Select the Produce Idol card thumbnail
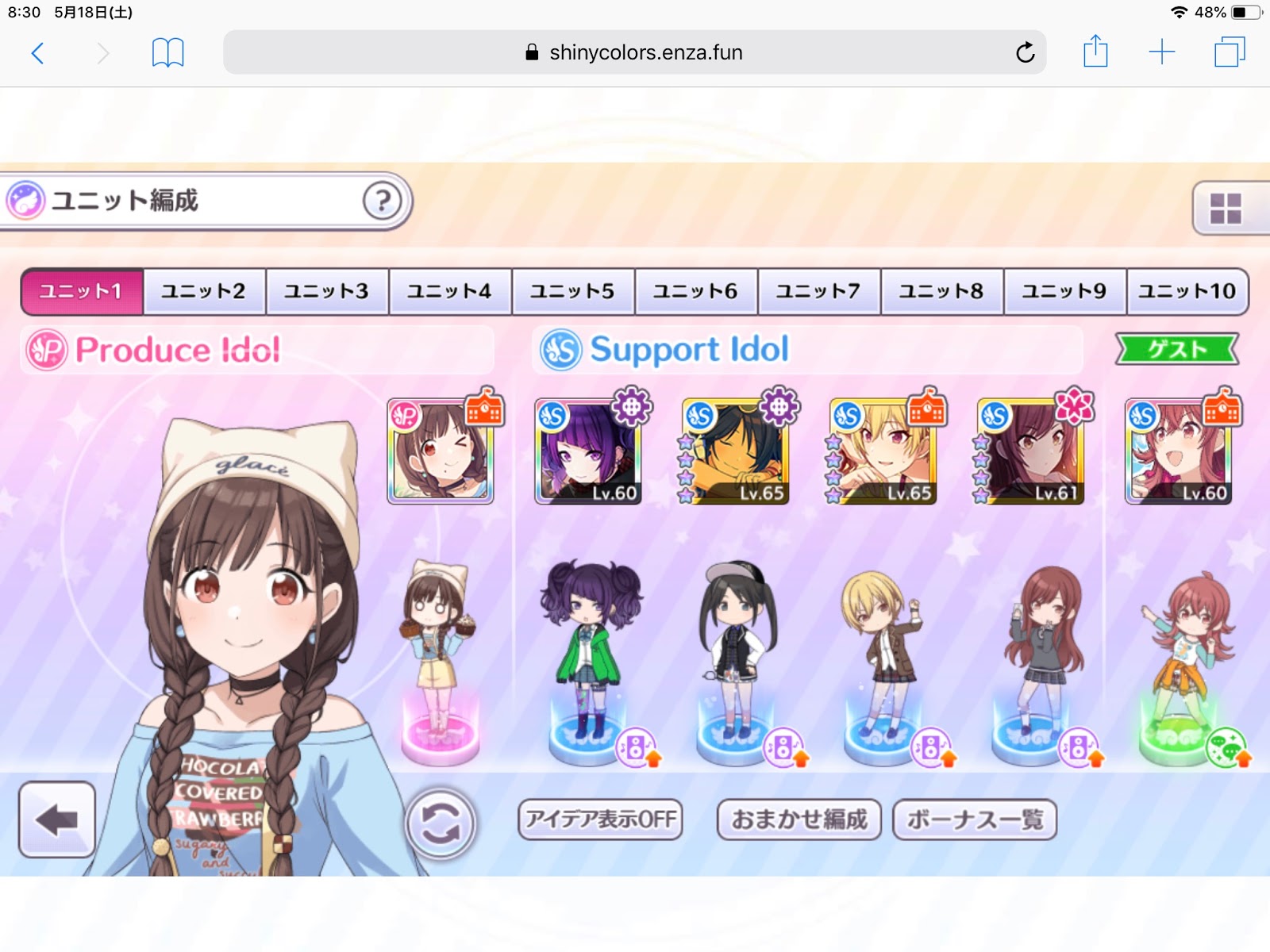Image resolution: width=1270 pixels, height=952 pixels. (x=441, y=451)
